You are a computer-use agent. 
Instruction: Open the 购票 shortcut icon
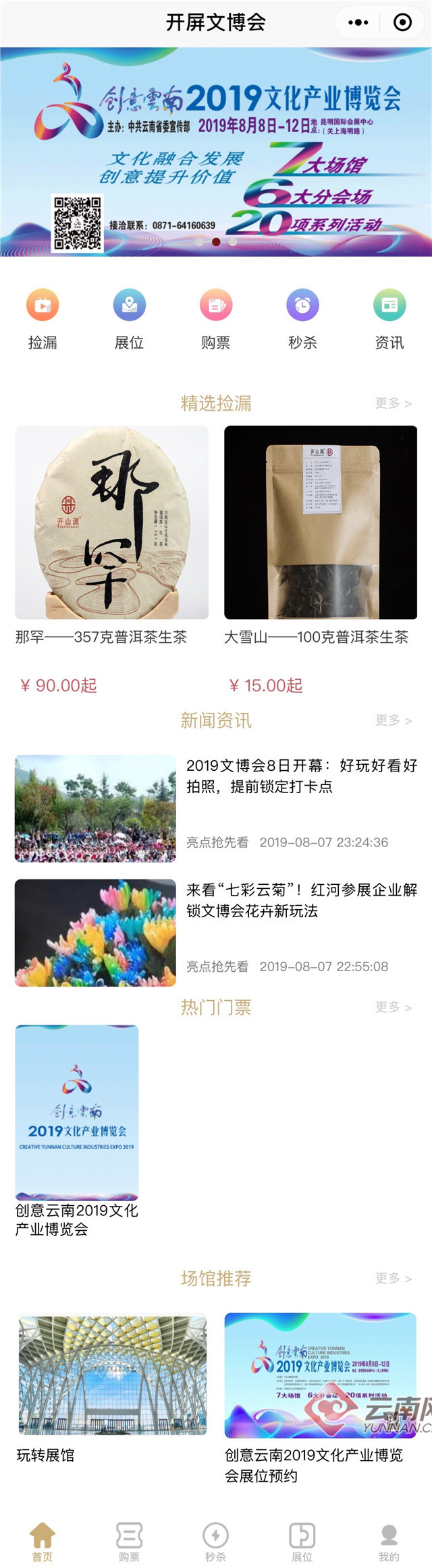(x=216, y=306)
